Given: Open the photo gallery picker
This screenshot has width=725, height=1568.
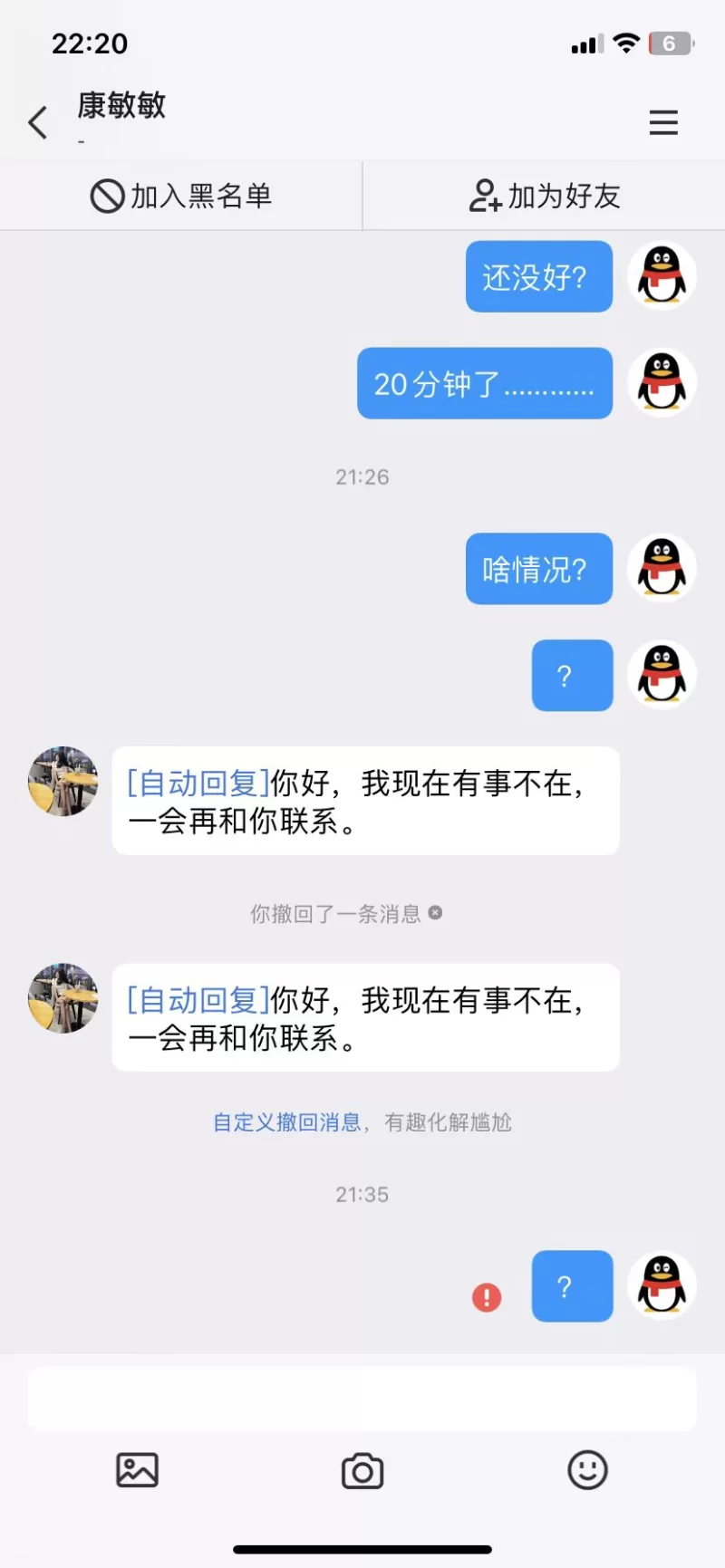Looking at the screenshot, I should coord(137,1470).
